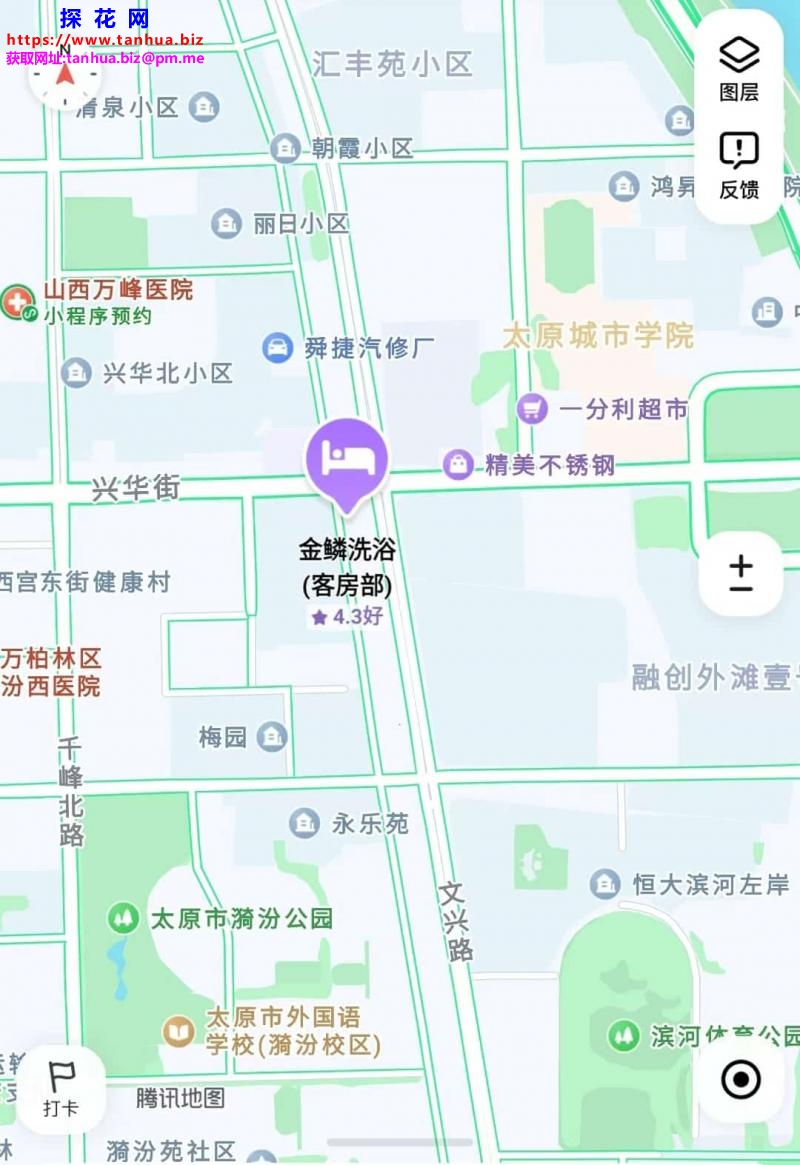The width and height of the screenshot is (800, 1165).
Task: Select the 永乐苑 residence marker
Action: 305,824
